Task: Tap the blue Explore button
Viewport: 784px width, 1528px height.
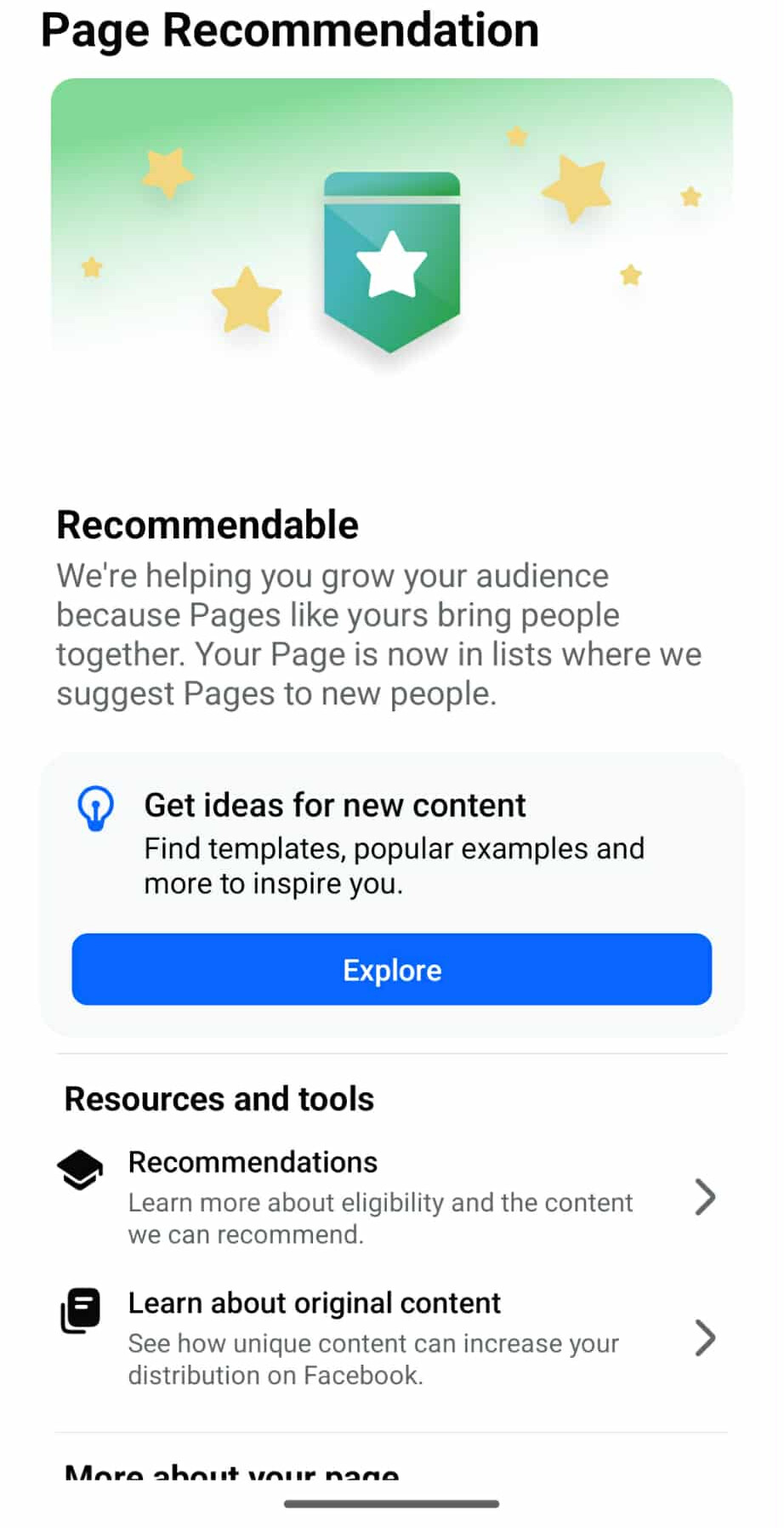Action: 391,969
